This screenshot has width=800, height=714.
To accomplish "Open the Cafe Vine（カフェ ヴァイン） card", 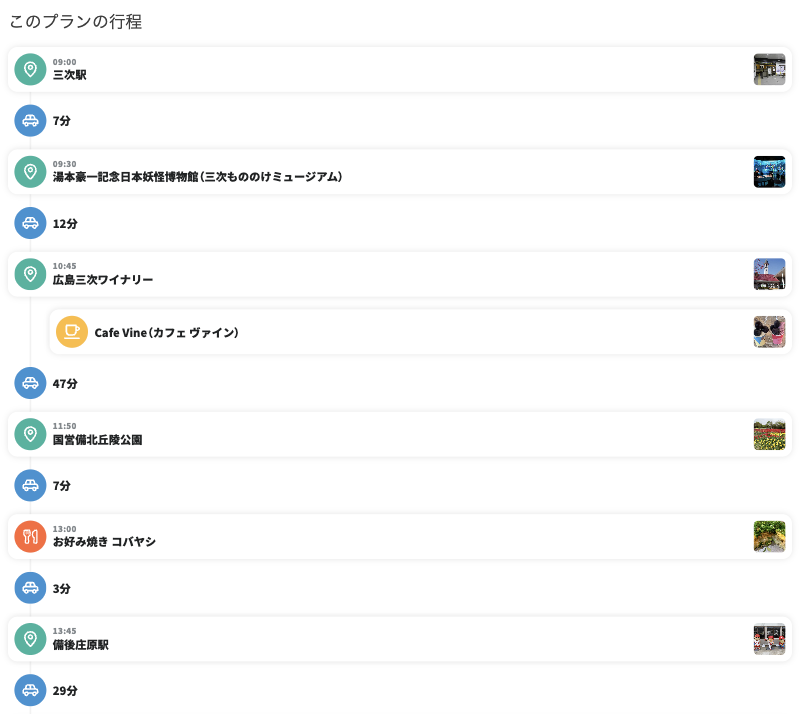I will (x=420, y=332).
